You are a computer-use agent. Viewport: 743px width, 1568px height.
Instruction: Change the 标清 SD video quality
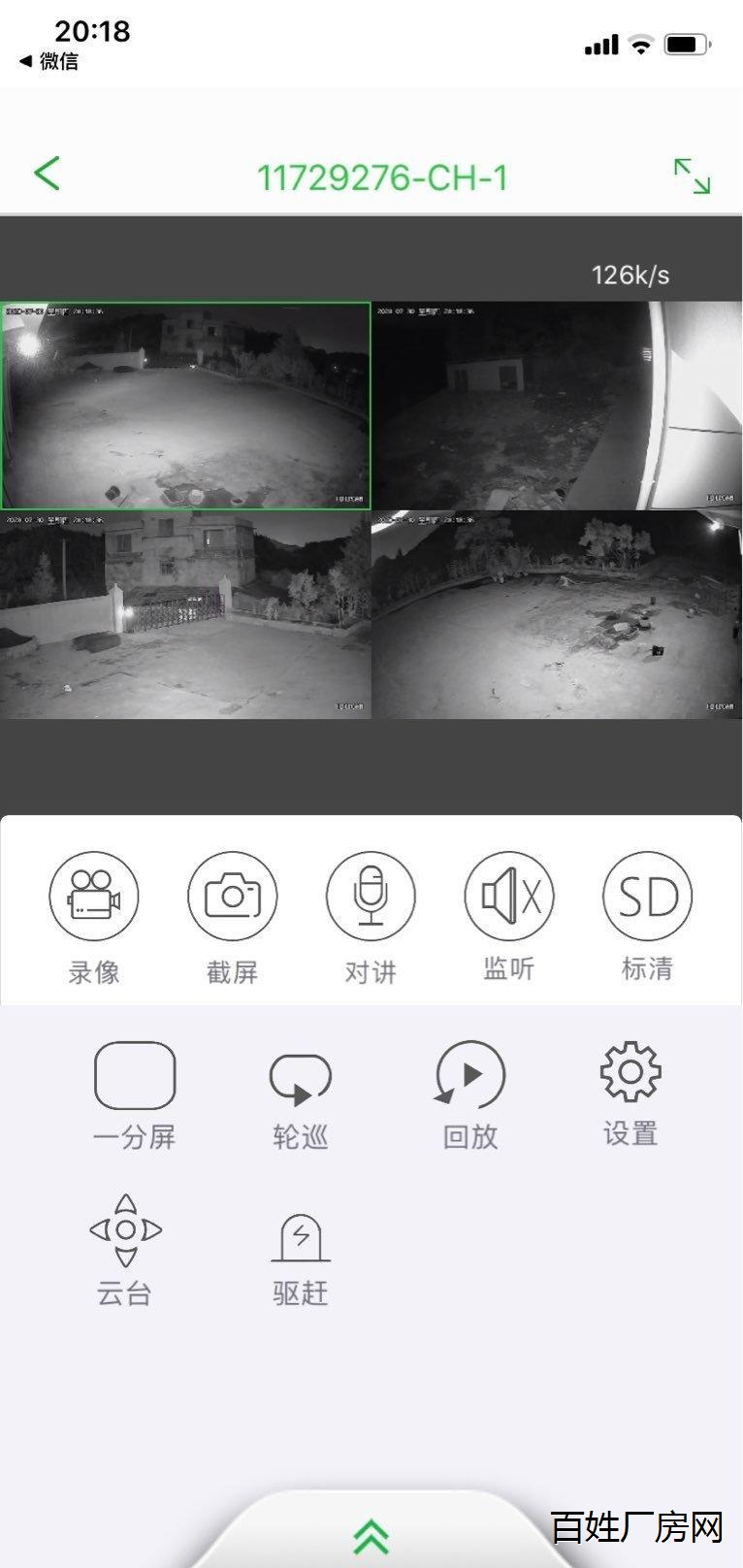coord(647,897)
